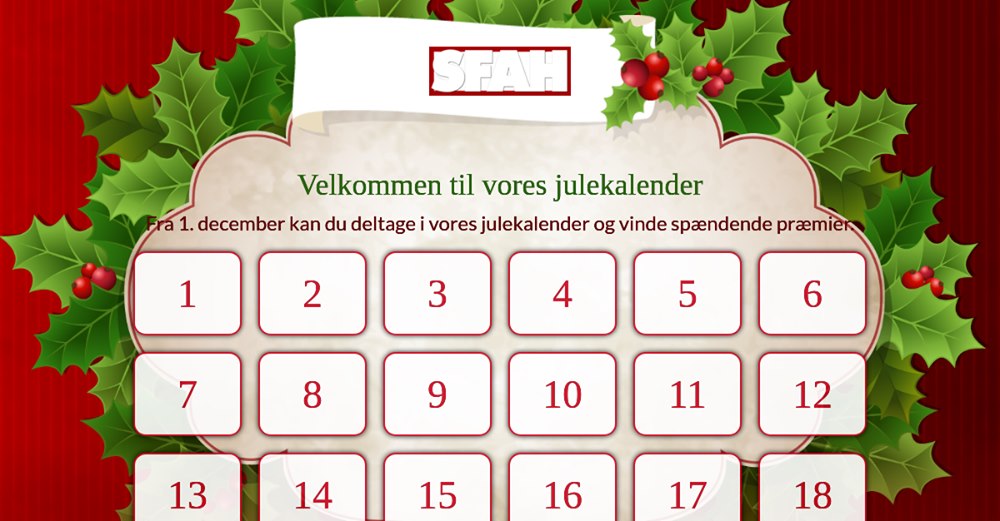Open calendar door number 1
Screen dimensions: 1000x521
(188, 293)
